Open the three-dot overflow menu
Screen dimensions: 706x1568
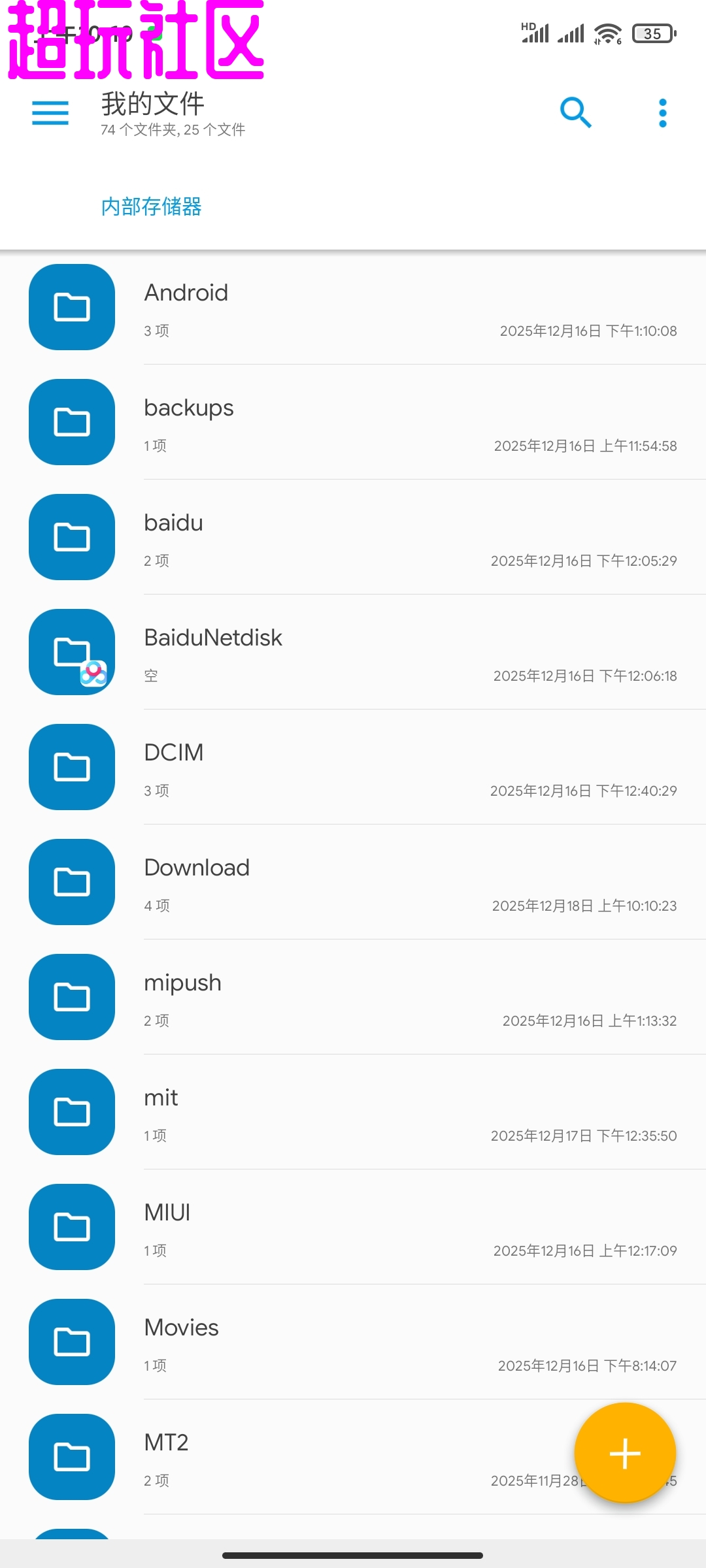[662, 113]
